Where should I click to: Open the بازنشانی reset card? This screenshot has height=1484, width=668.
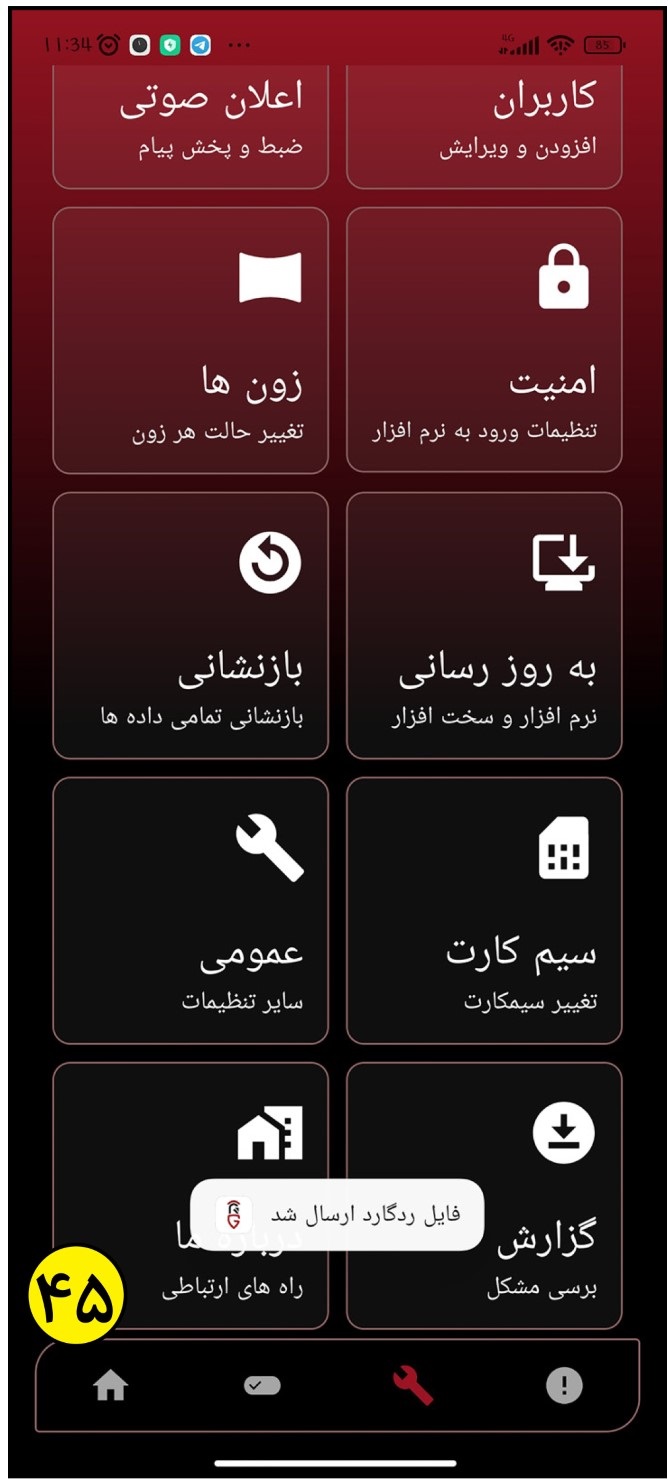(x=190, y=625)
